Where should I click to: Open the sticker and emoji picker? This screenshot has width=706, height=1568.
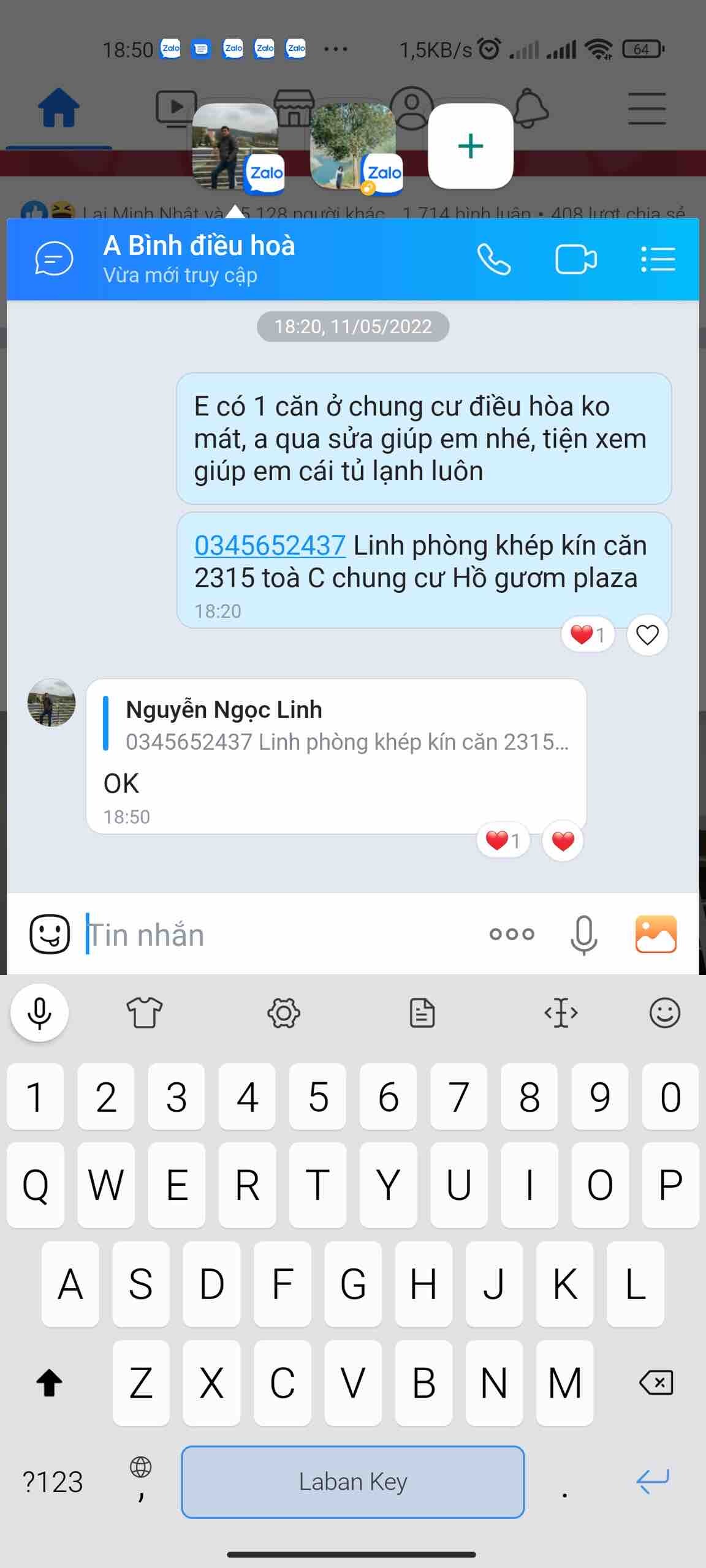pos(50,934)
